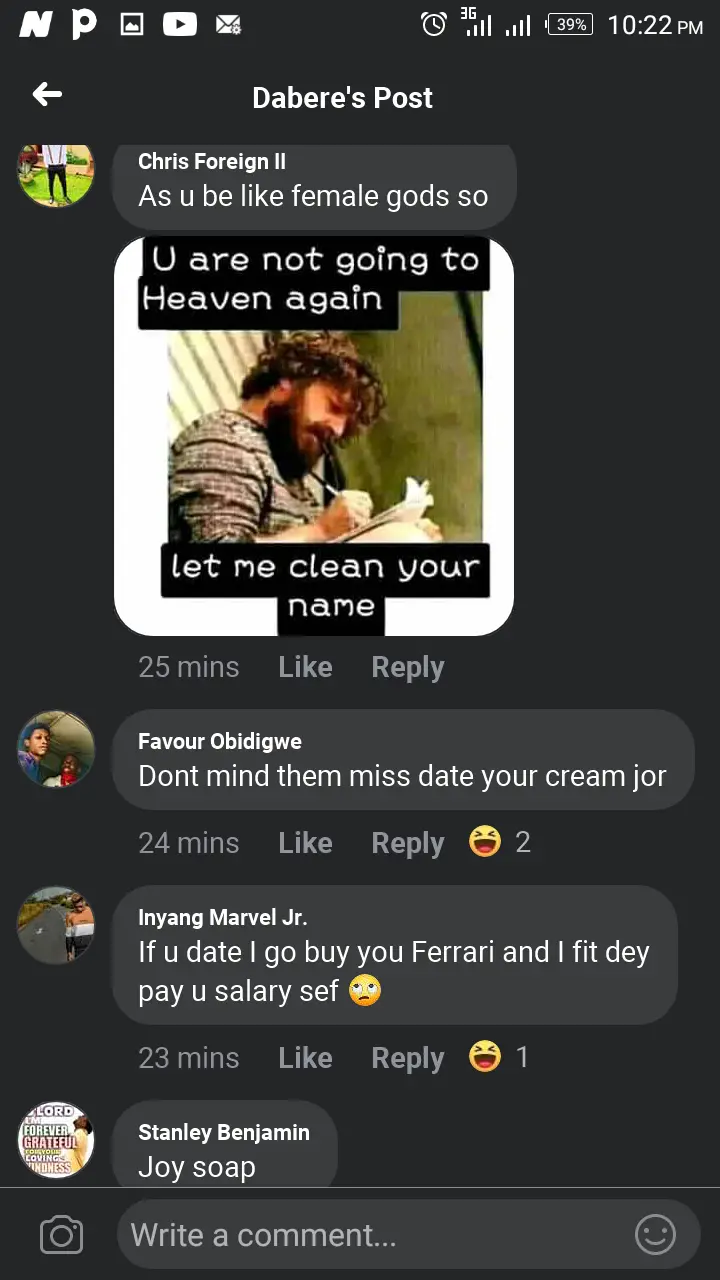Focus the Write a comment field
This screenshot has height=1280, width=720.
(x=370, y=1236)
